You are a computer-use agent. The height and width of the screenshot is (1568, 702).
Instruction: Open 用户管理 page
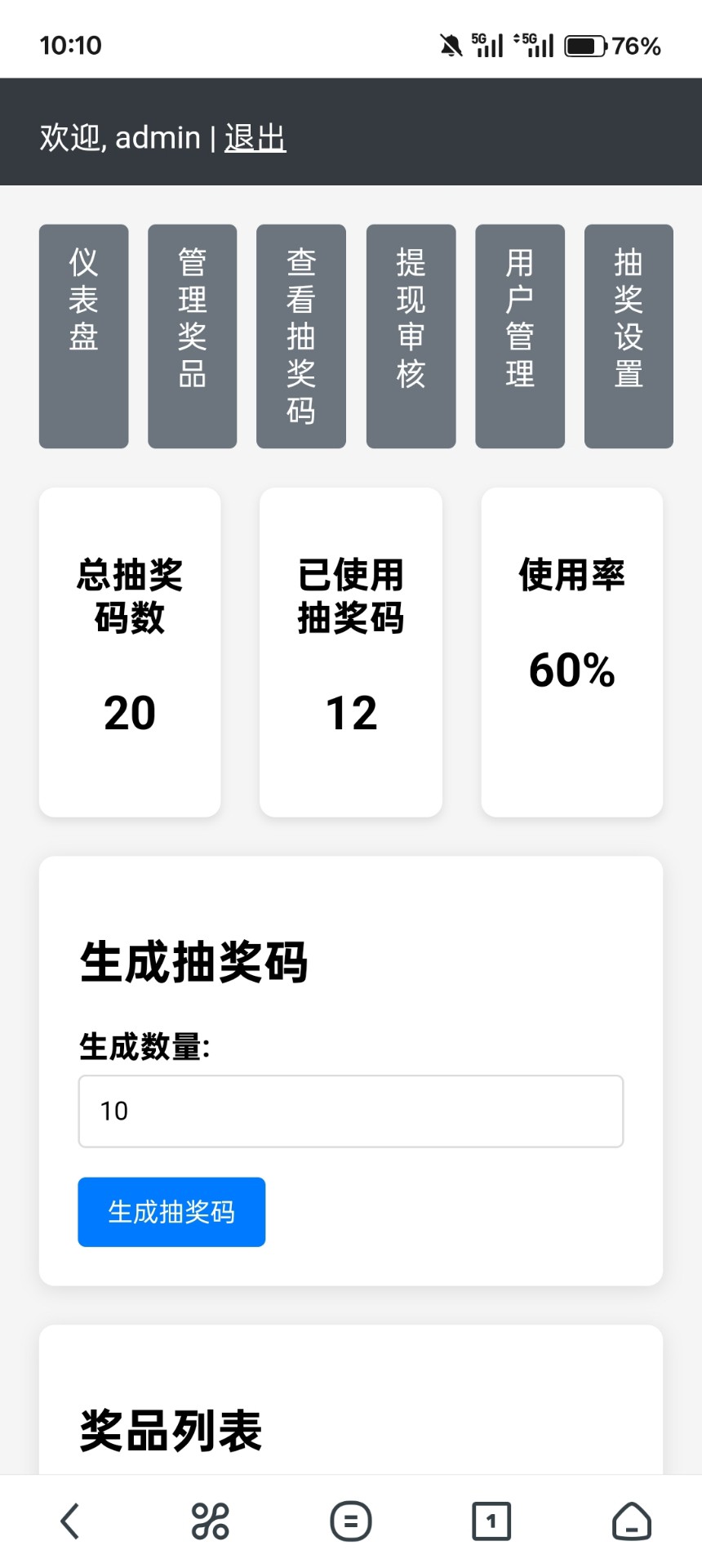coord(519,336)
